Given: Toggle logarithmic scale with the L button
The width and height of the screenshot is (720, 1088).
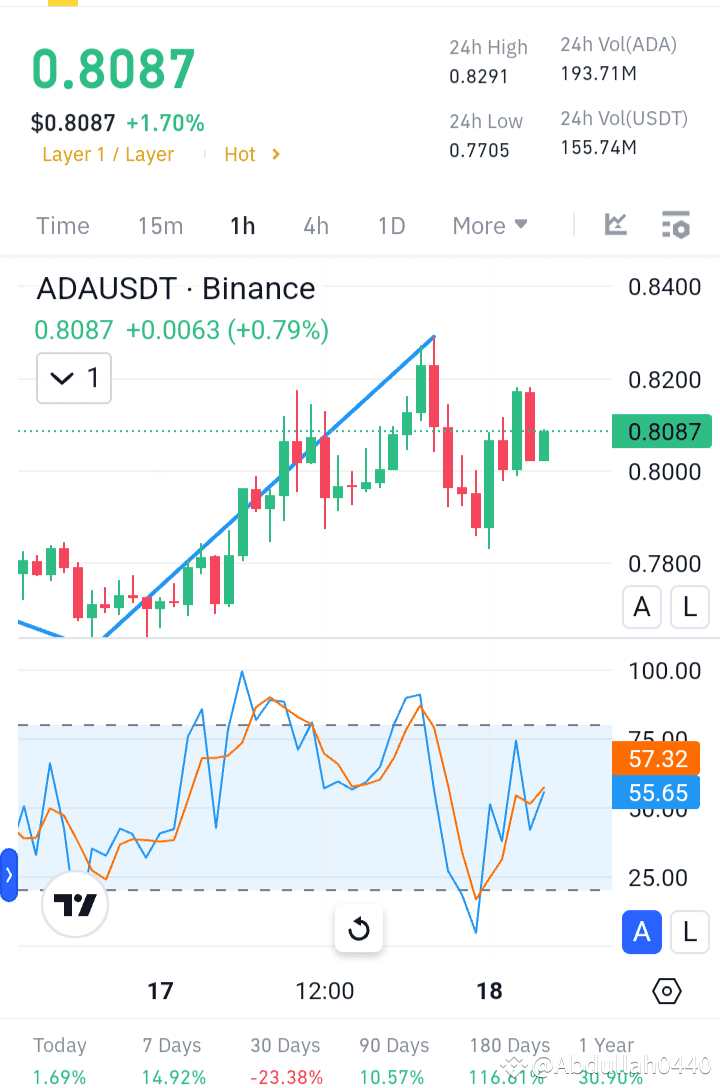Looking at the screenshot, I should pyautogui.click(x=689, y=607).
